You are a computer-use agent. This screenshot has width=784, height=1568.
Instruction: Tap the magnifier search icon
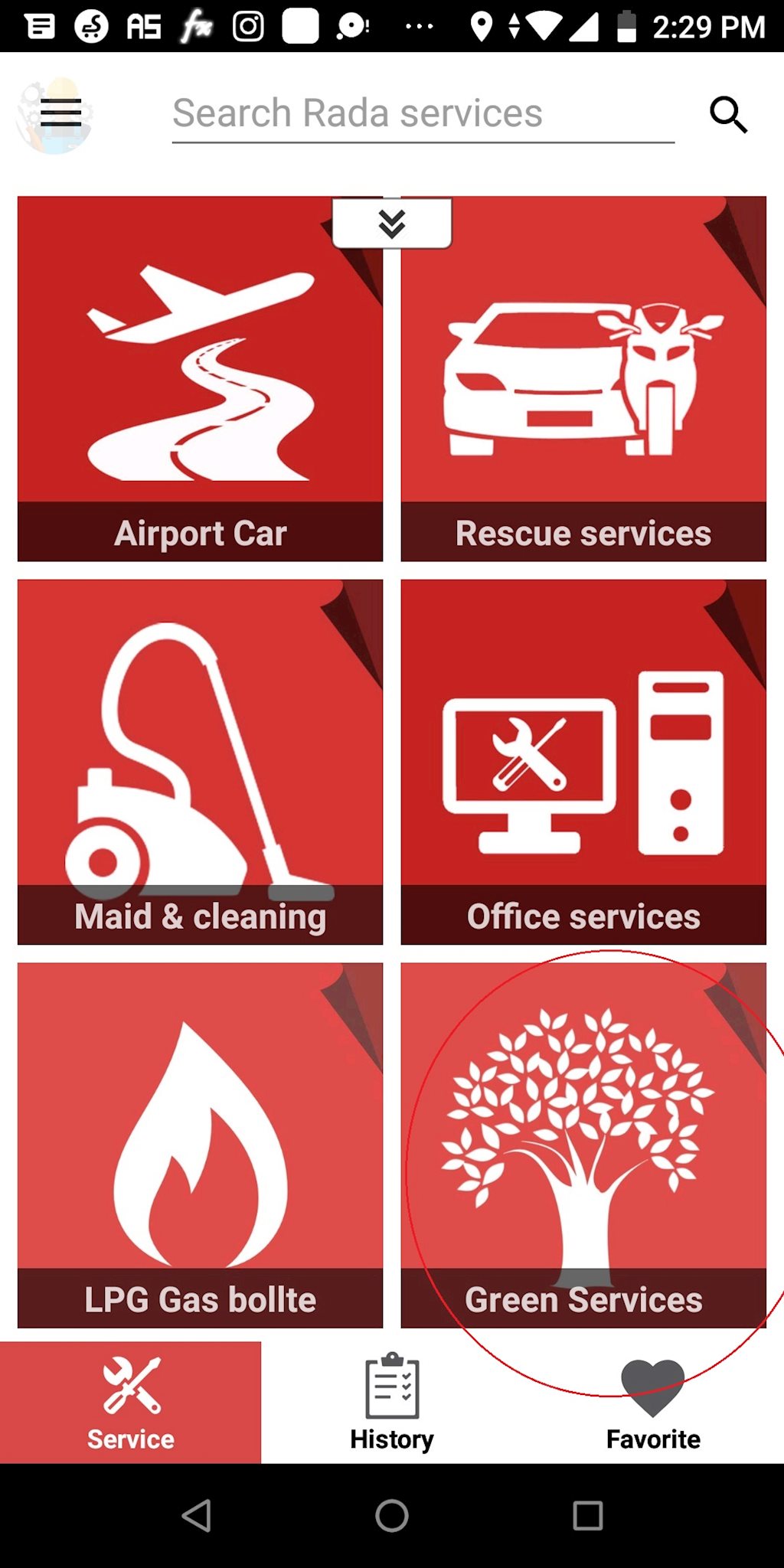point(727,115)
